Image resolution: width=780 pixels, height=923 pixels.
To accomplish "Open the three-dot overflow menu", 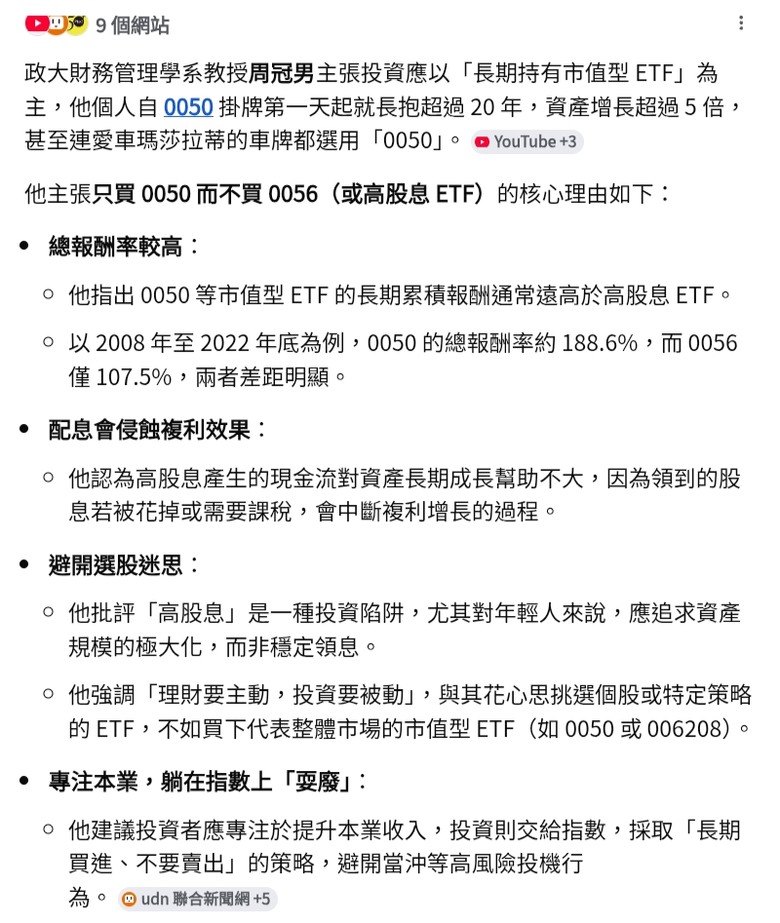I will tap(741, 23).
